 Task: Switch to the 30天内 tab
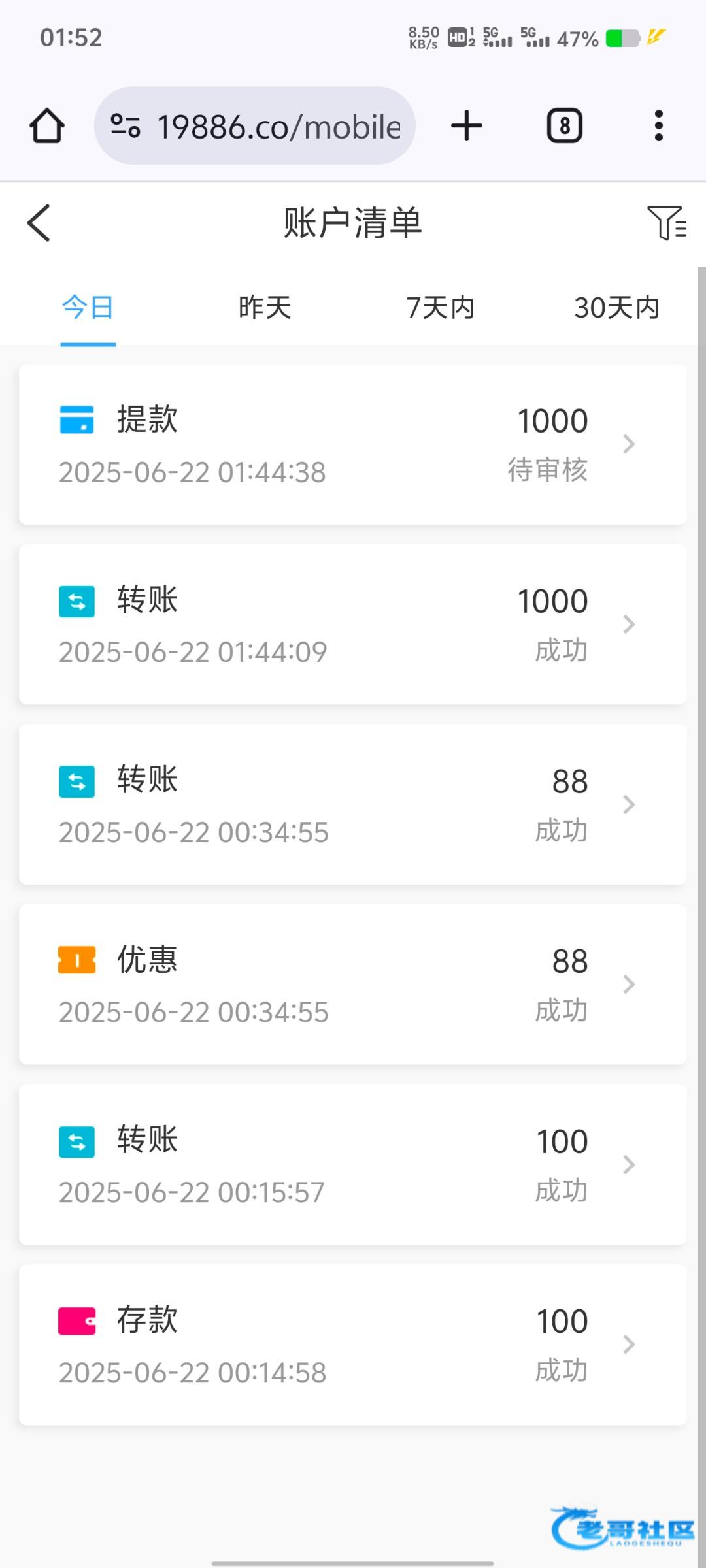[x=616, y=308]
